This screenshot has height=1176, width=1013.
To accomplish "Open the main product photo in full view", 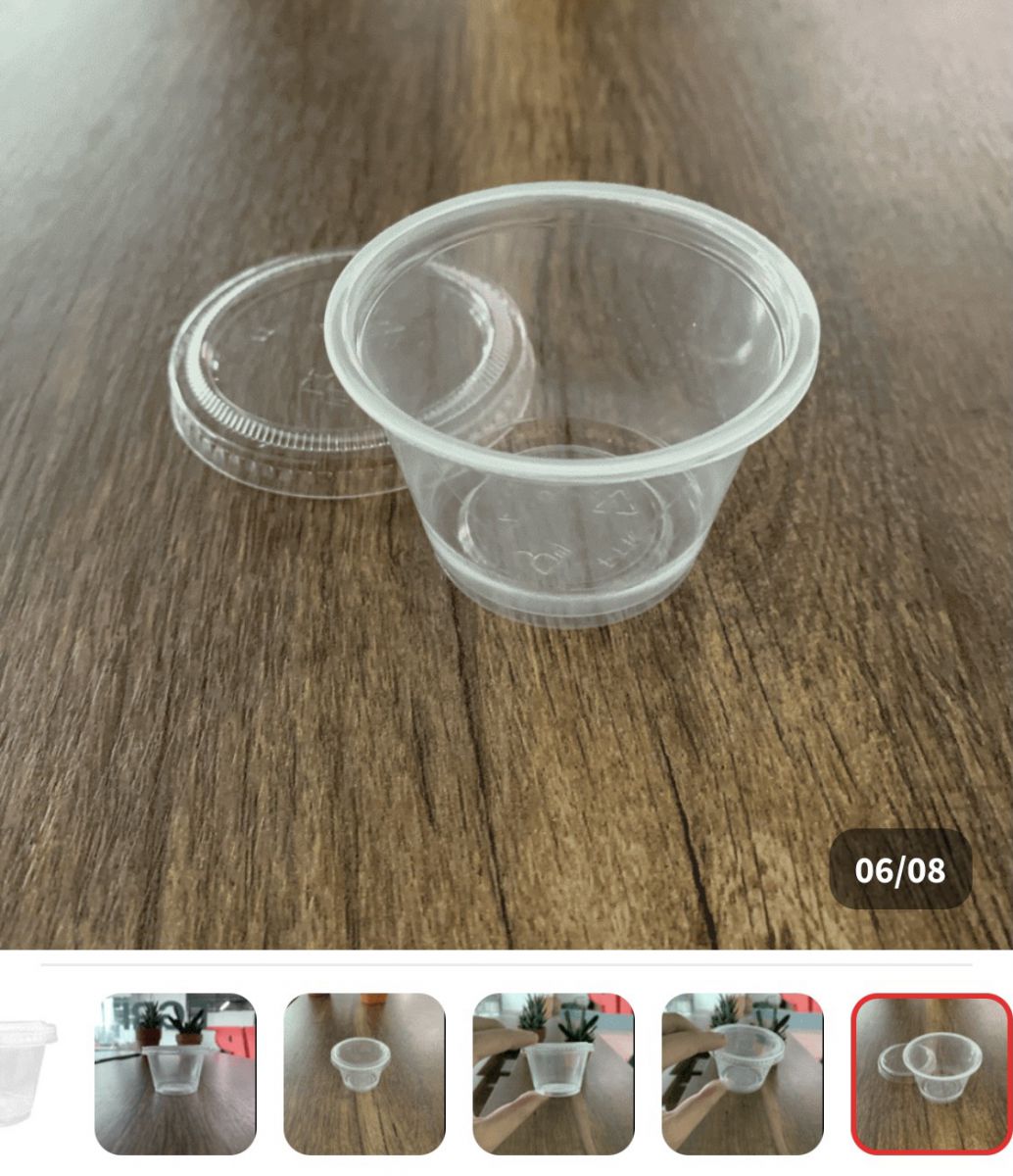I will click(x=506, y=470).
